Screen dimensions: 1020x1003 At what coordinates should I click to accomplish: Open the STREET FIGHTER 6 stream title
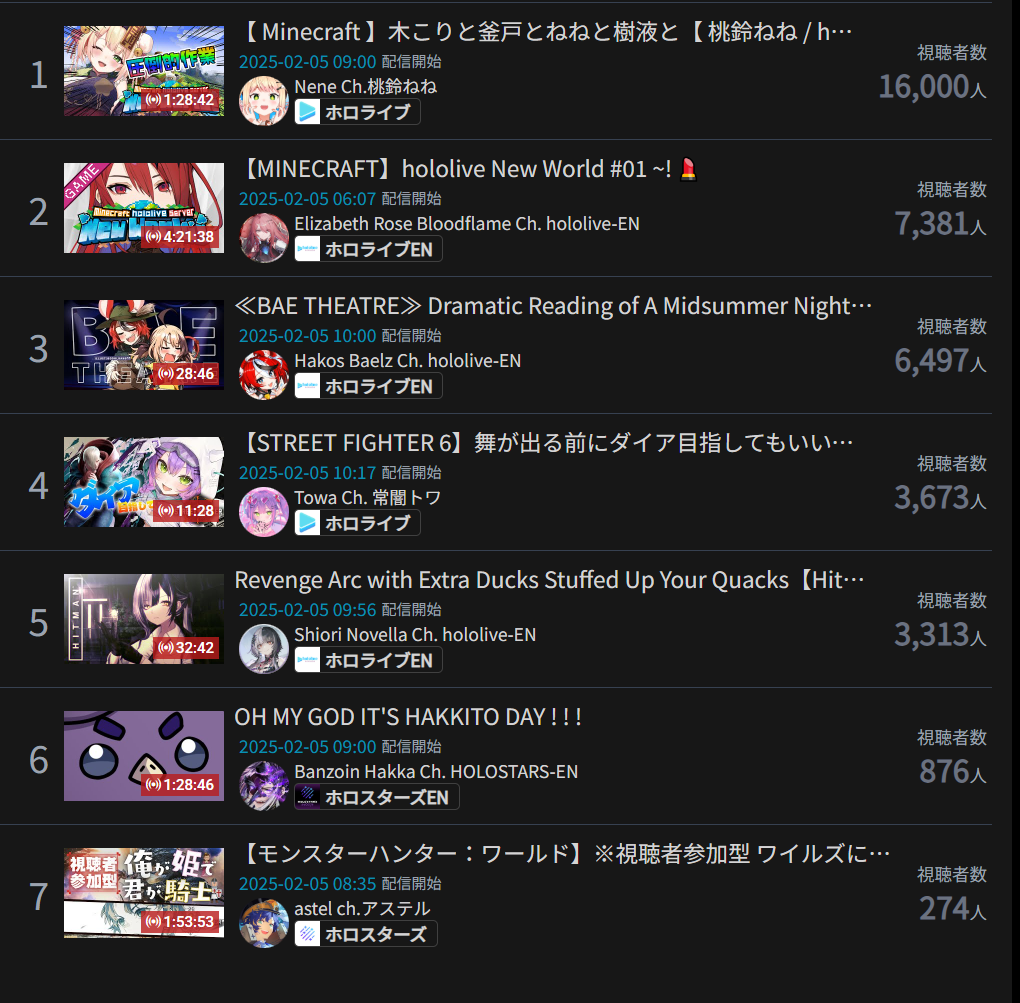point(547,443)
